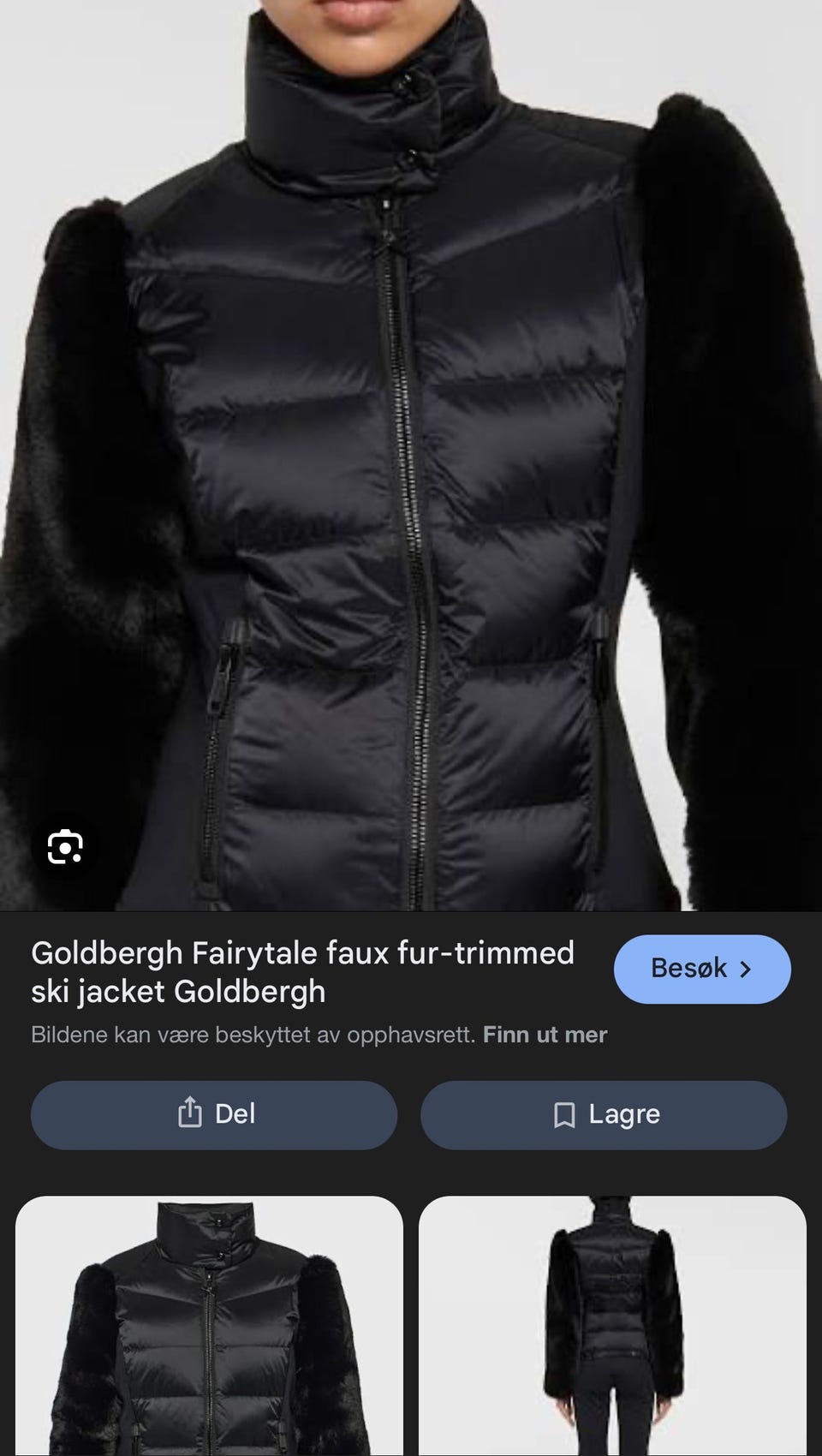The width and height of the screenshot is (822, 1456).
Task: Open the Finn ut mer link
Action: pyautogui.click(x=545, y=1034)
